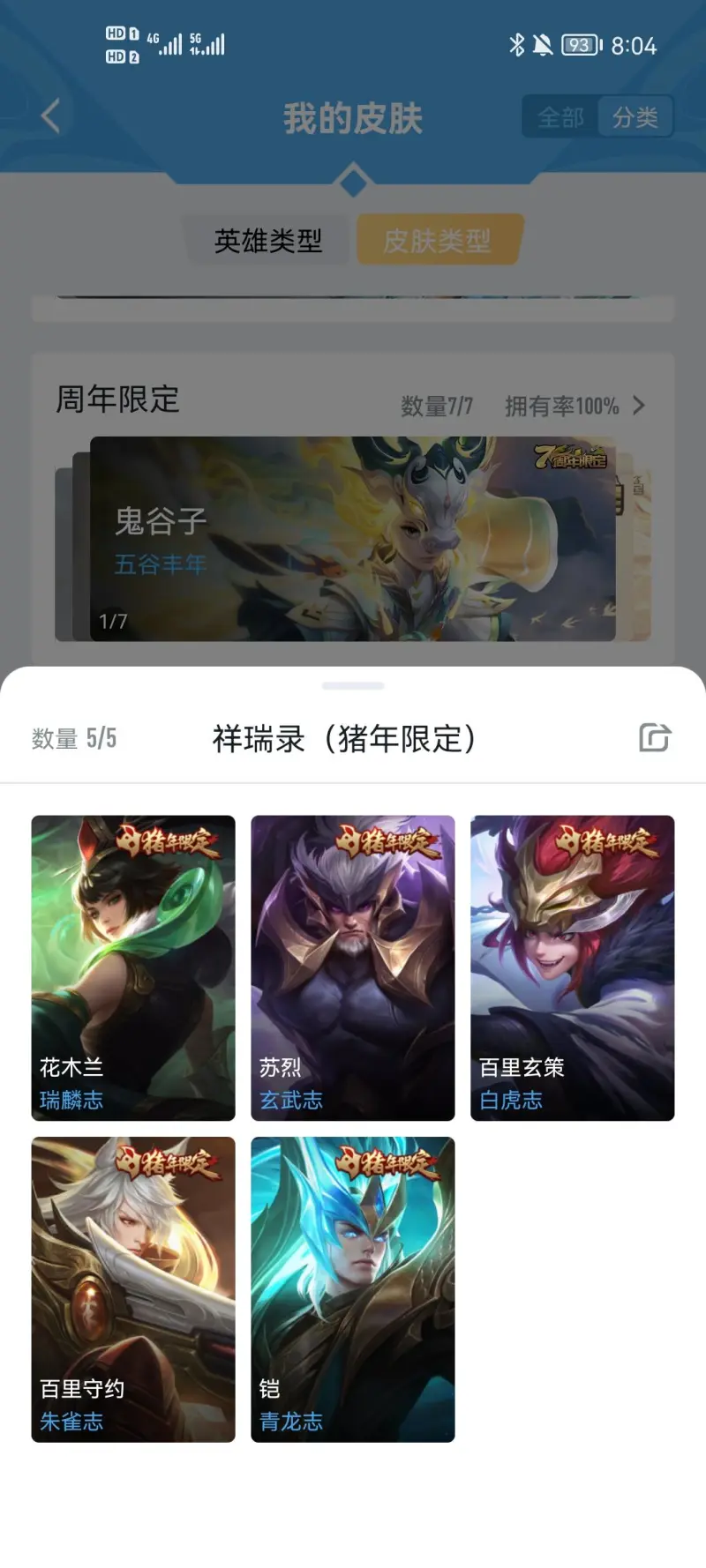View 百里玄策 白虎志 skin
Image resolution: width=706 pixels, height=1568 pixels.
pyautogui.click(x=572, y=967)
